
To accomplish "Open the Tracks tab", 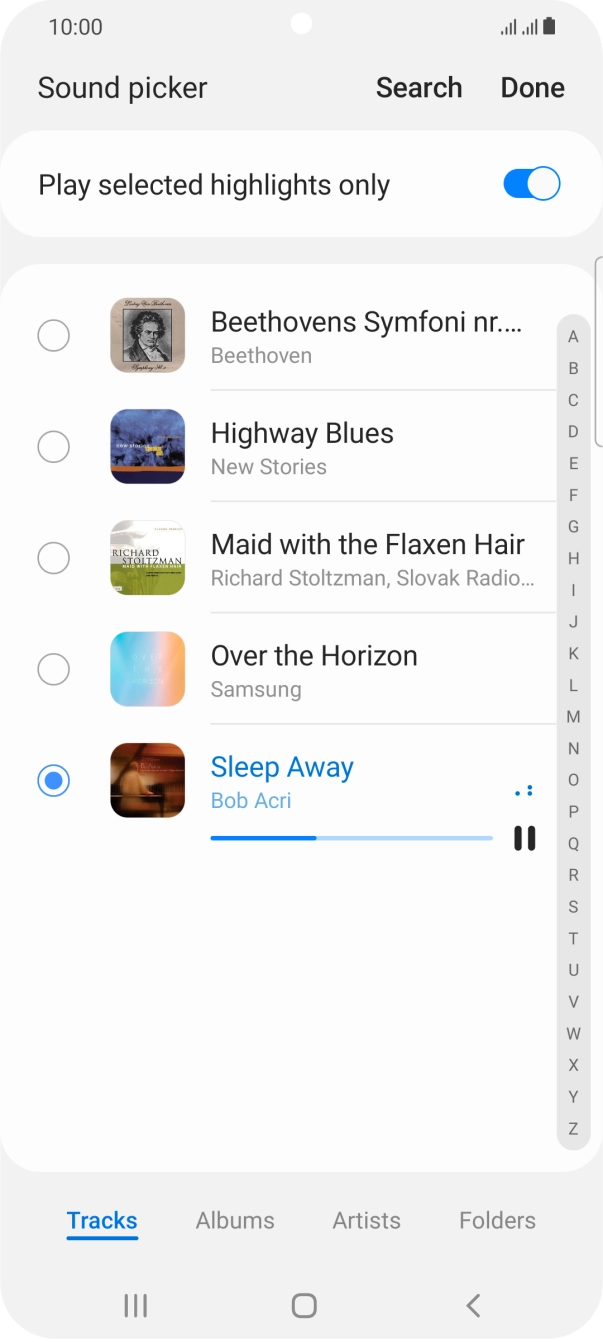I will click(x=102, y=1220).
